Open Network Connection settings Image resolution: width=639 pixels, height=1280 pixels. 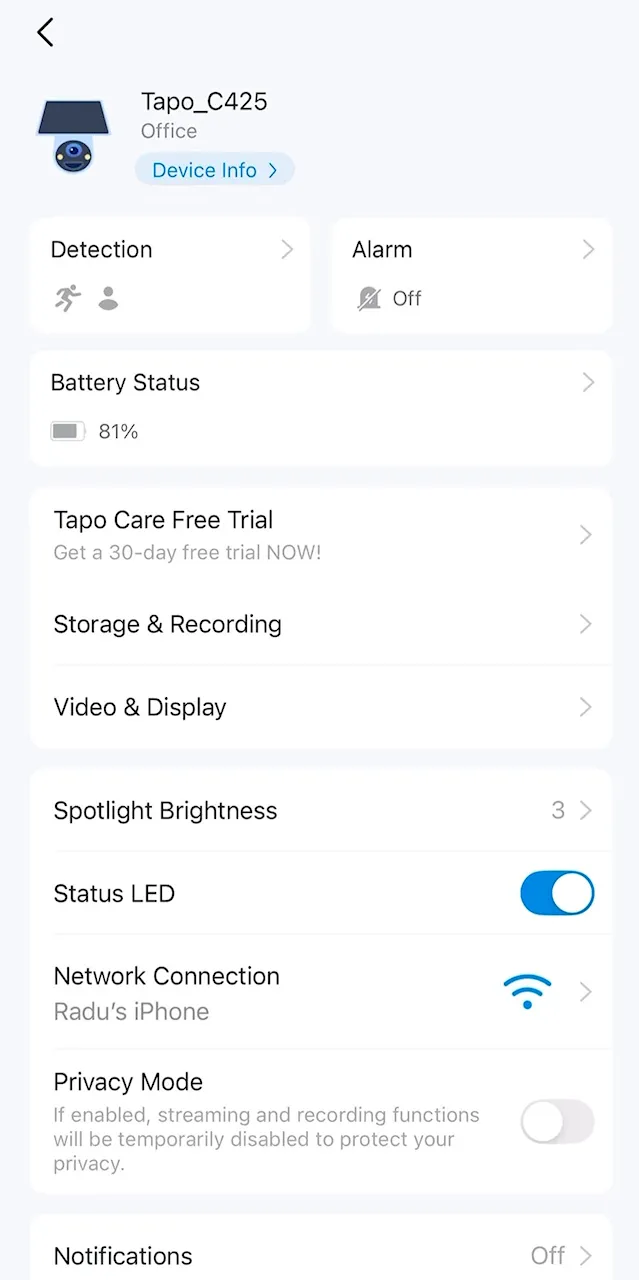click(x=321, y=992)
